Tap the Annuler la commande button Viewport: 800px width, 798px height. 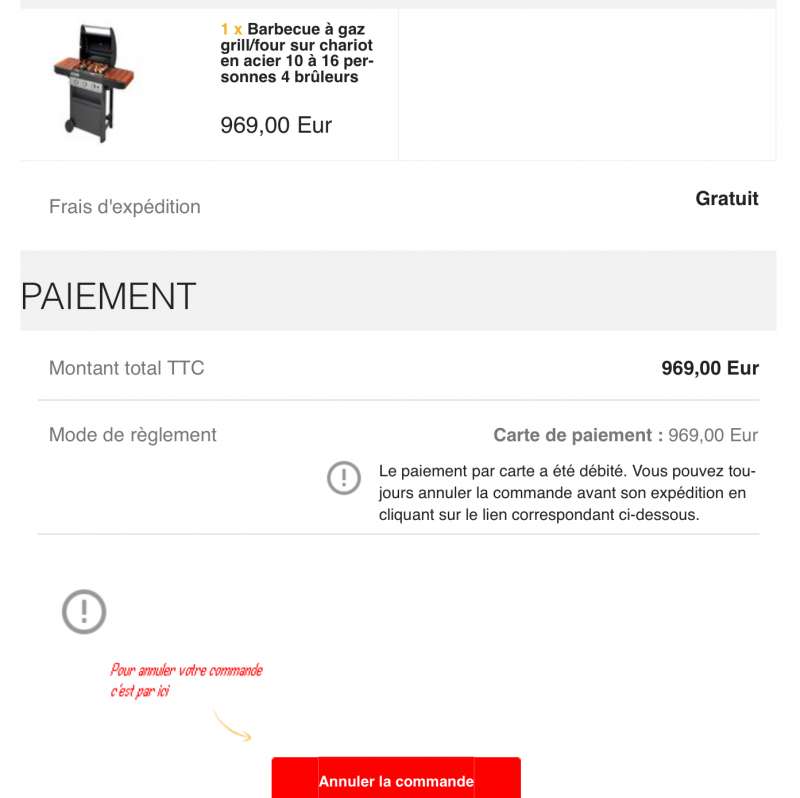[x=396, y=779]
